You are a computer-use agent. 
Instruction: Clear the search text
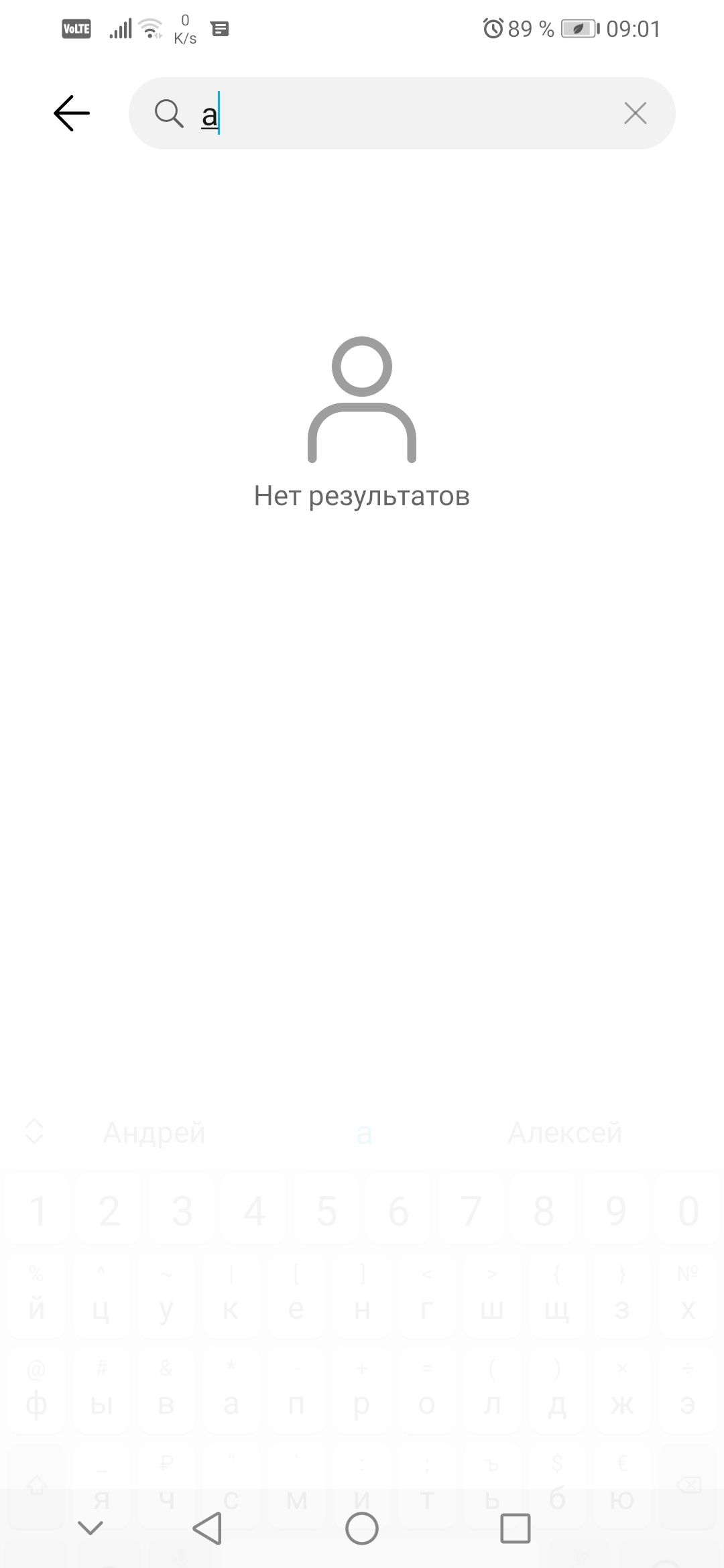point(635,113)
